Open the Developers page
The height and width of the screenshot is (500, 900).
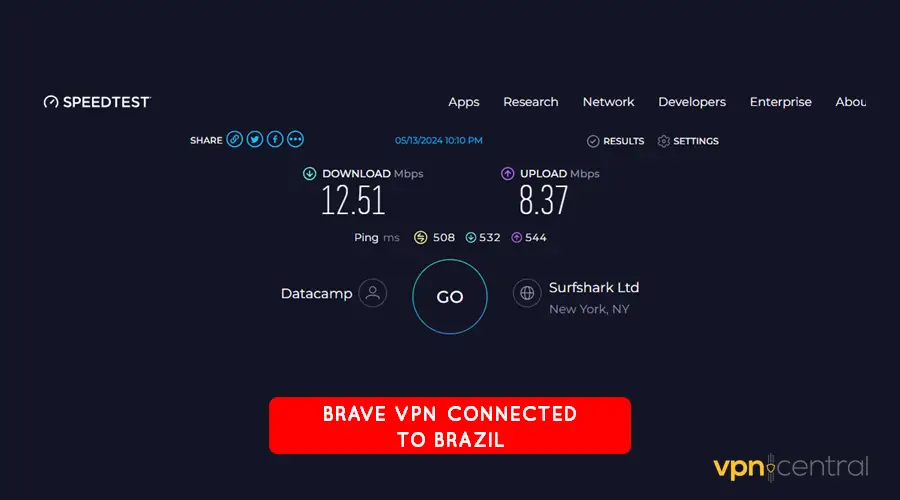691,102
